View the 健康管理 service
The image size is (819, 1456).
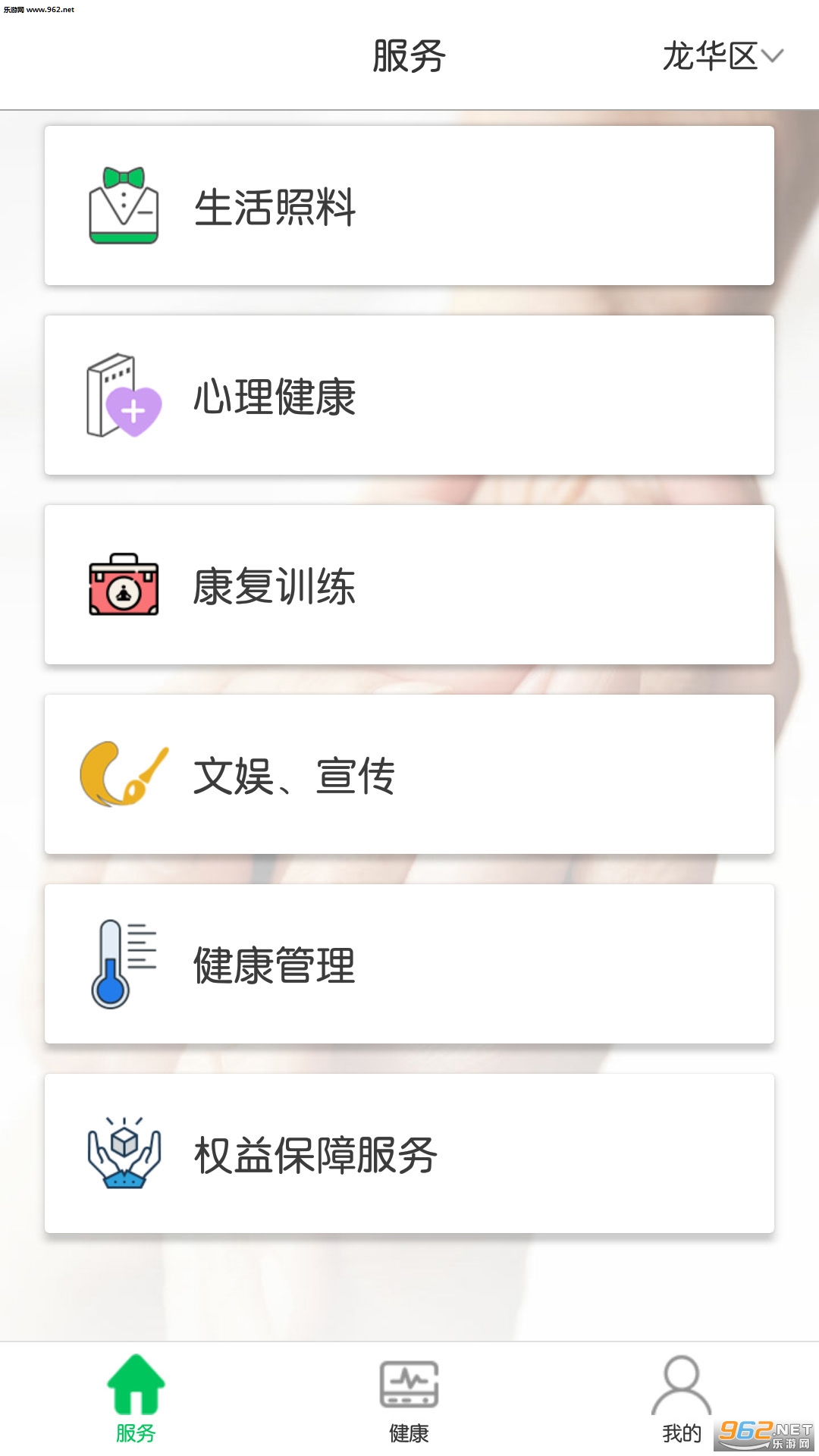(409, 964)
